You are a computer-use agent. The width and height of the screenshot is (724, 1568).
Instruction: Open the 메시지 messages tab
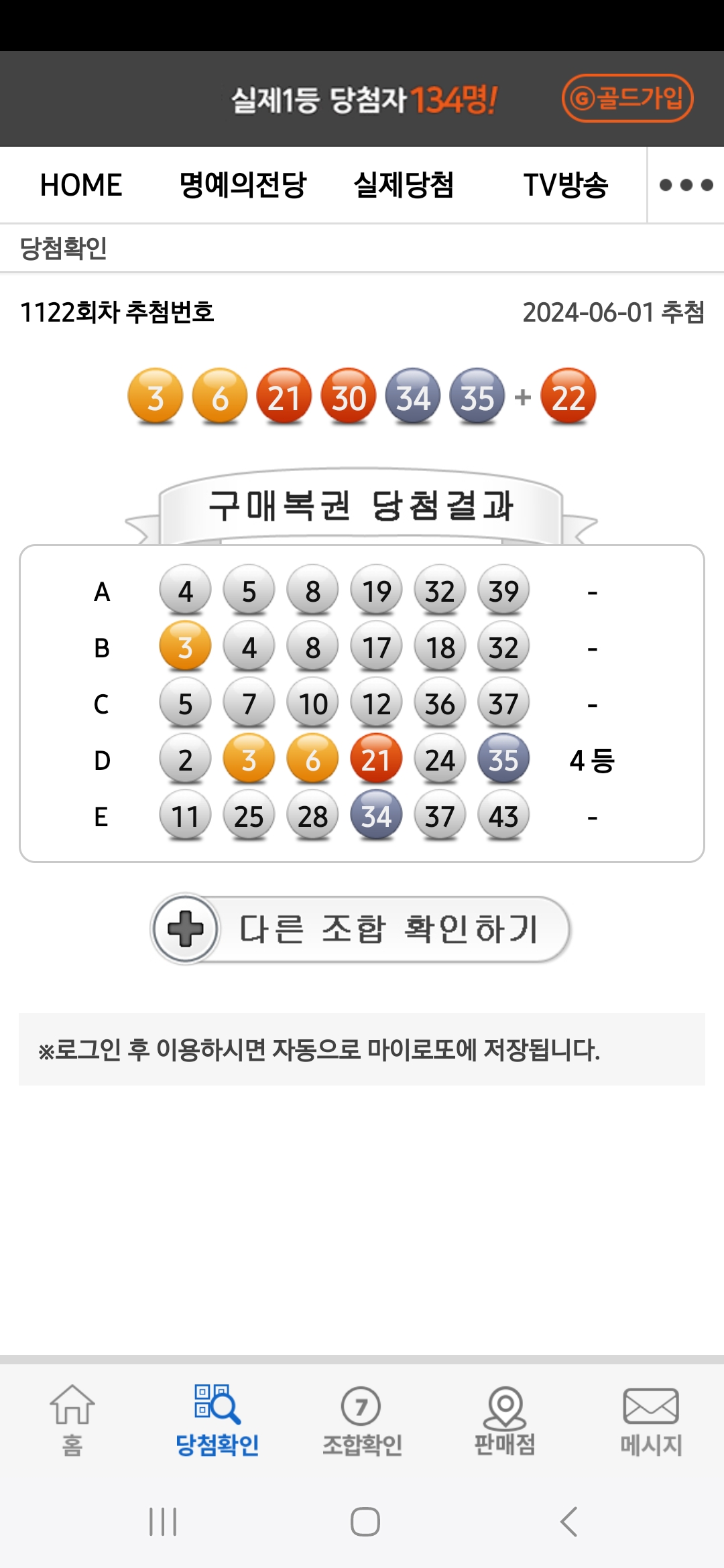coord(650,1421)
